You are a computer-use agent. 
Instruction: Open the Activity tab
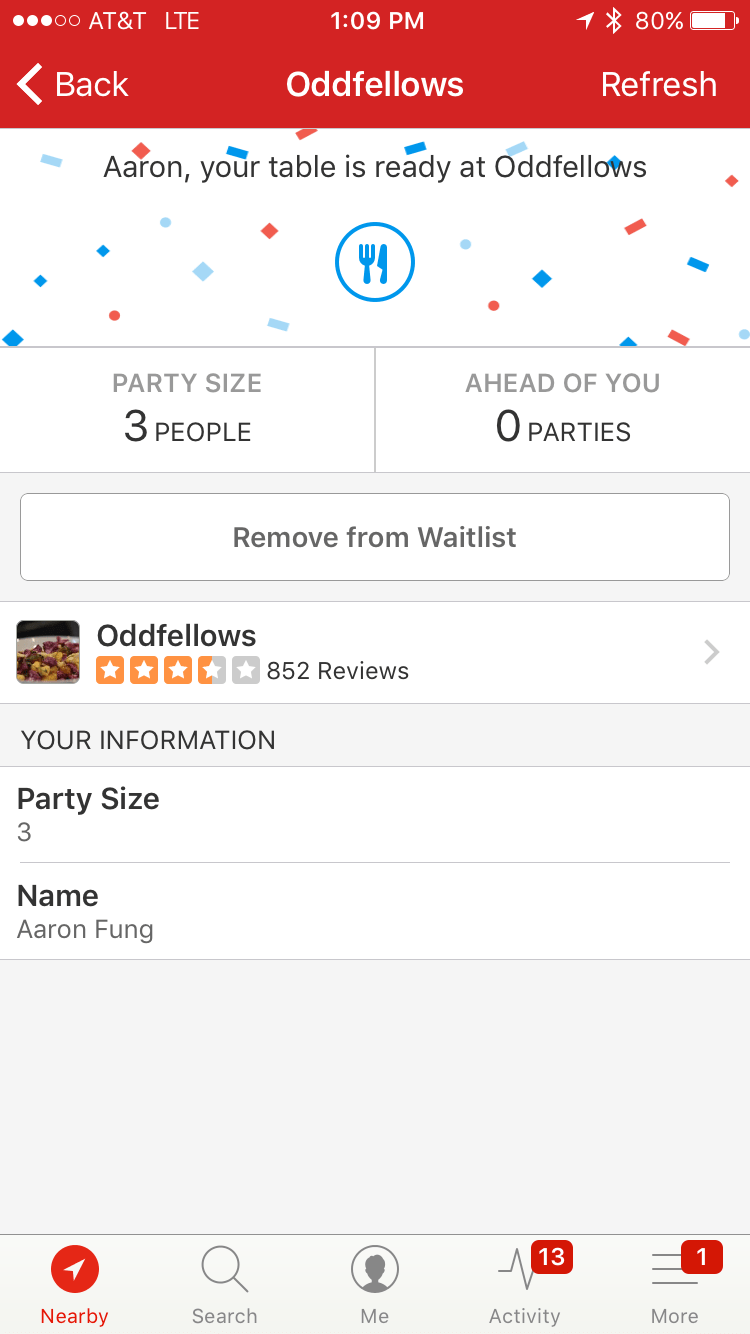(525, 1284)
